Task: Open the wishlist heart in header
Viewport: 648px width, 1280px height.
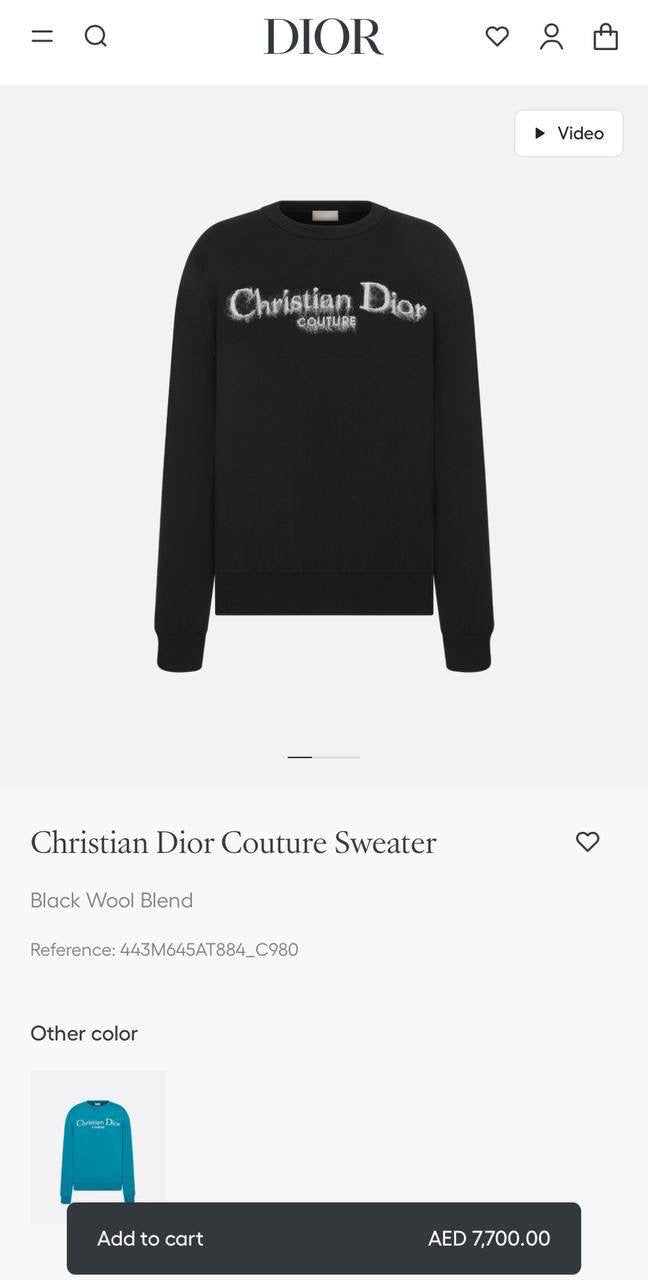Action: (497, 37)
